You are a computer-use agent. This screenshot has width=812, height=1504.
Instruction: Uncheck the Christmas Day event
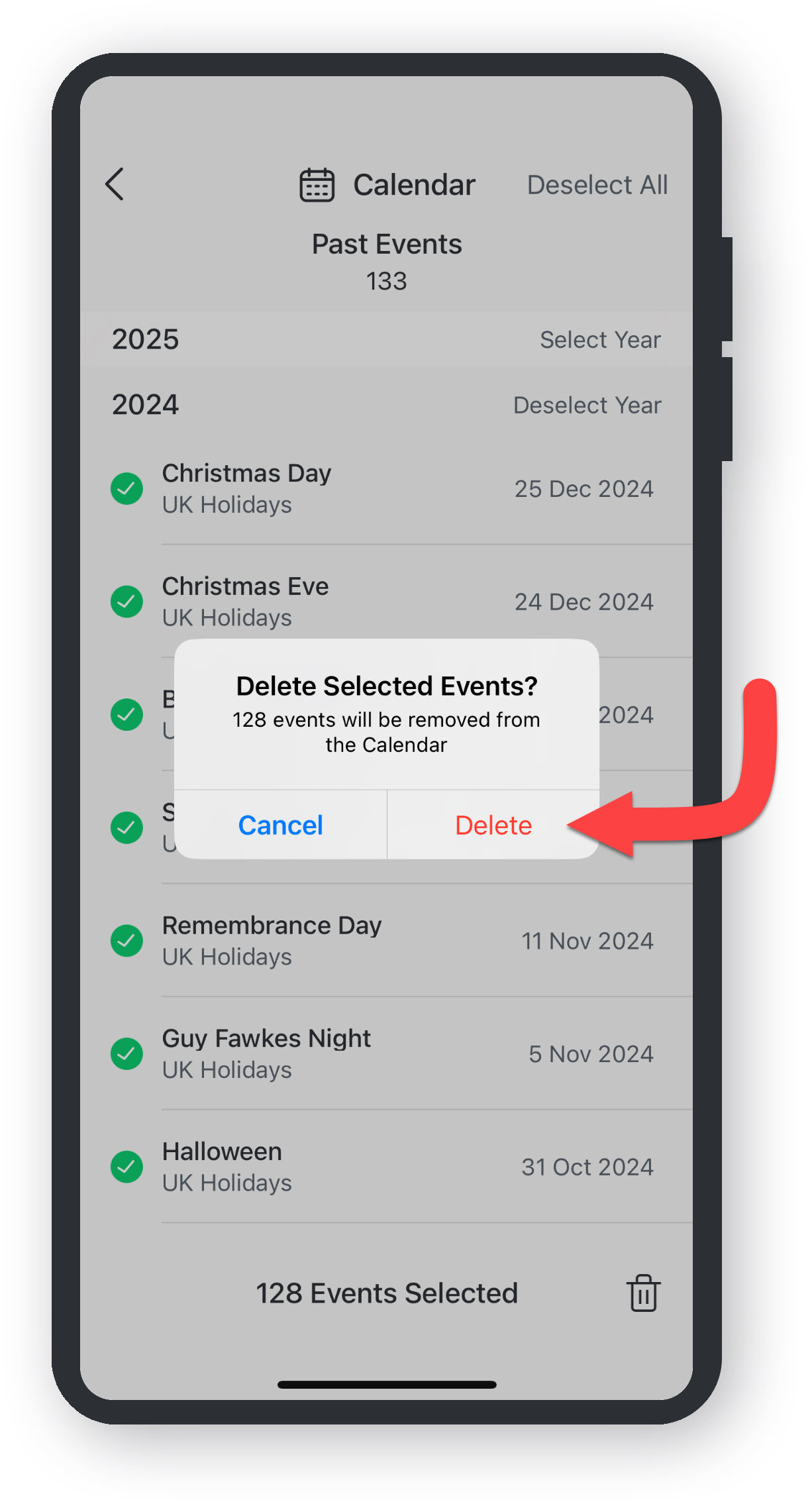click(127, 489)
